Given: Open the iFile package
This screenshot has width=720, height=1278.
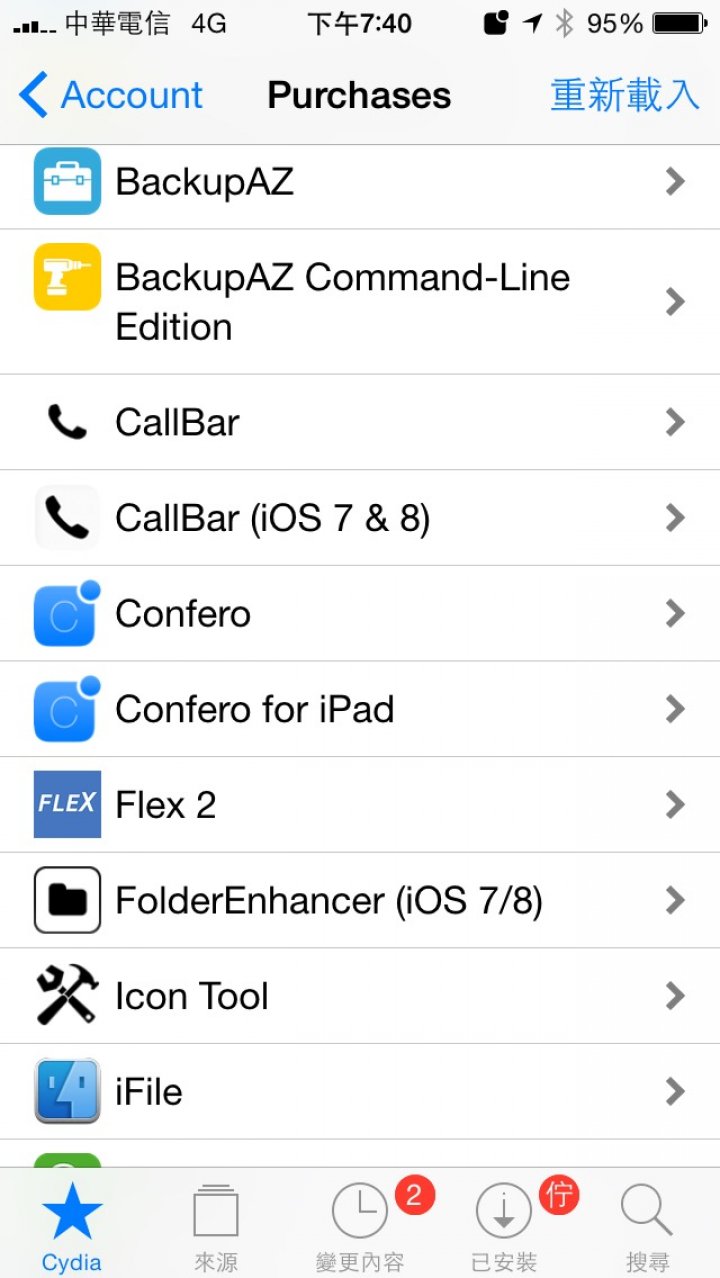Looking at the screenshot, I should pyautogui.click(x=360, y=1091).
